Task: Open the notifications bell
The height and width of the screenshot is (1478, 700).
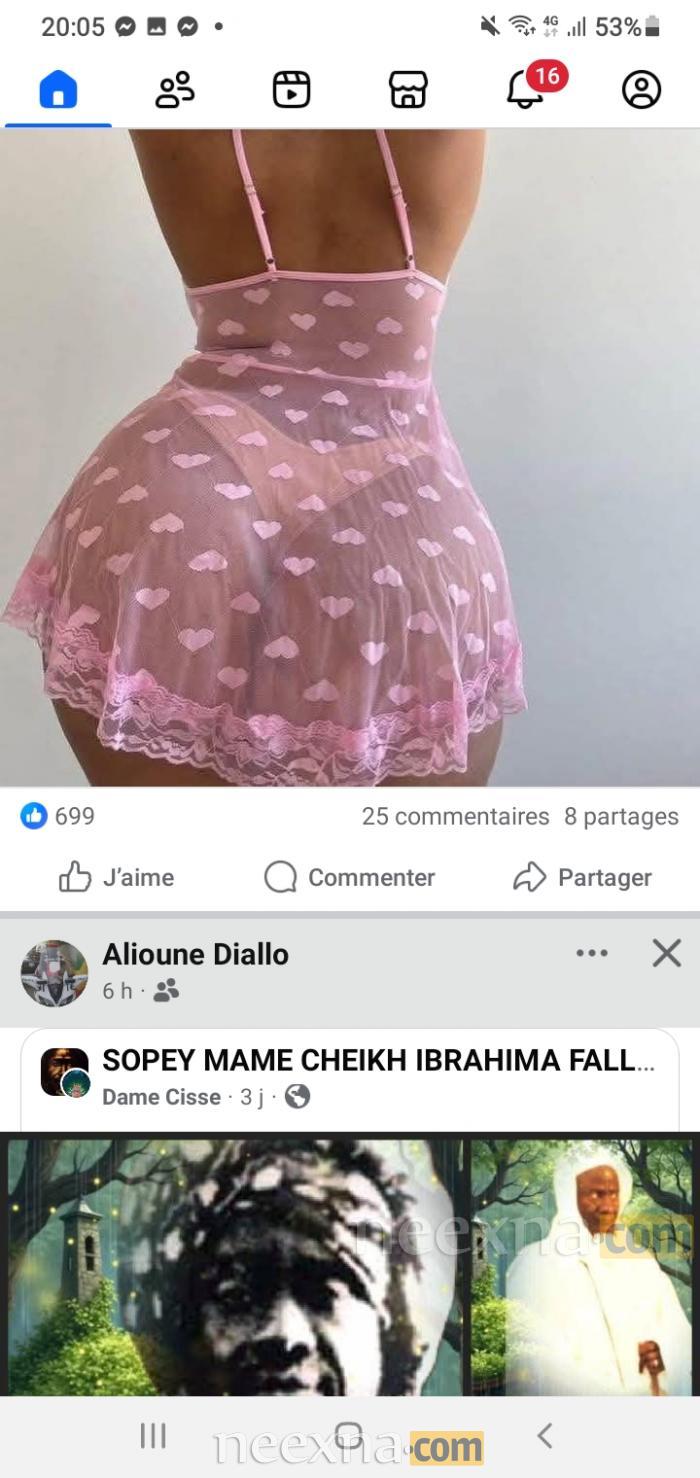Action: 526,91
